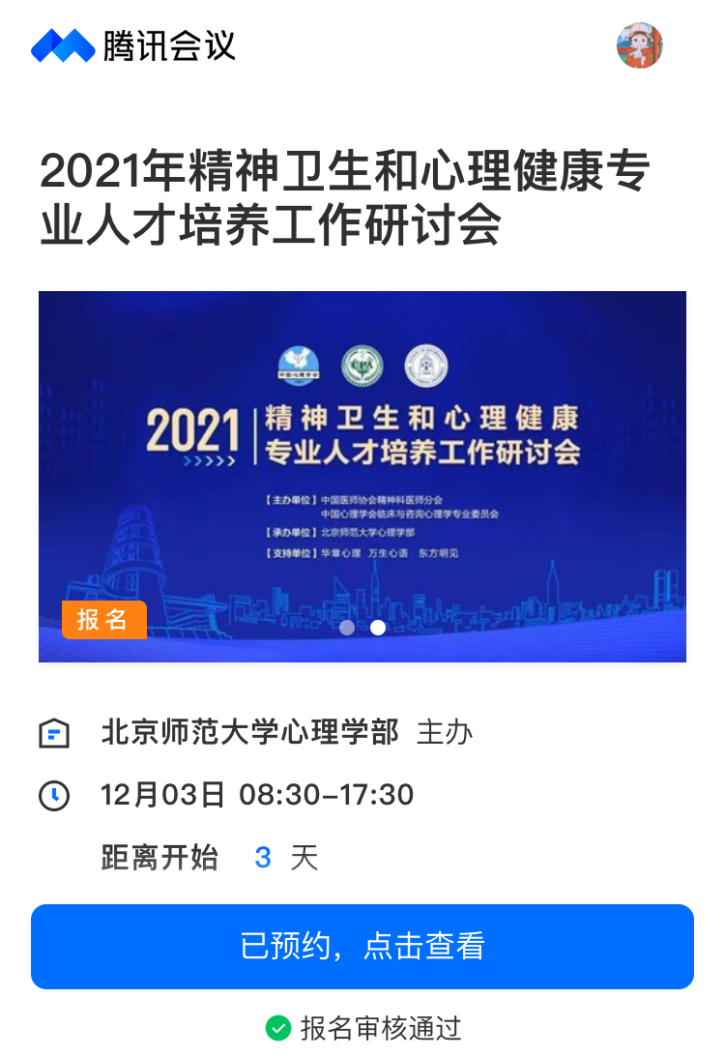Open organizer 北京师范大学心理学部

[x=250, y=733]
